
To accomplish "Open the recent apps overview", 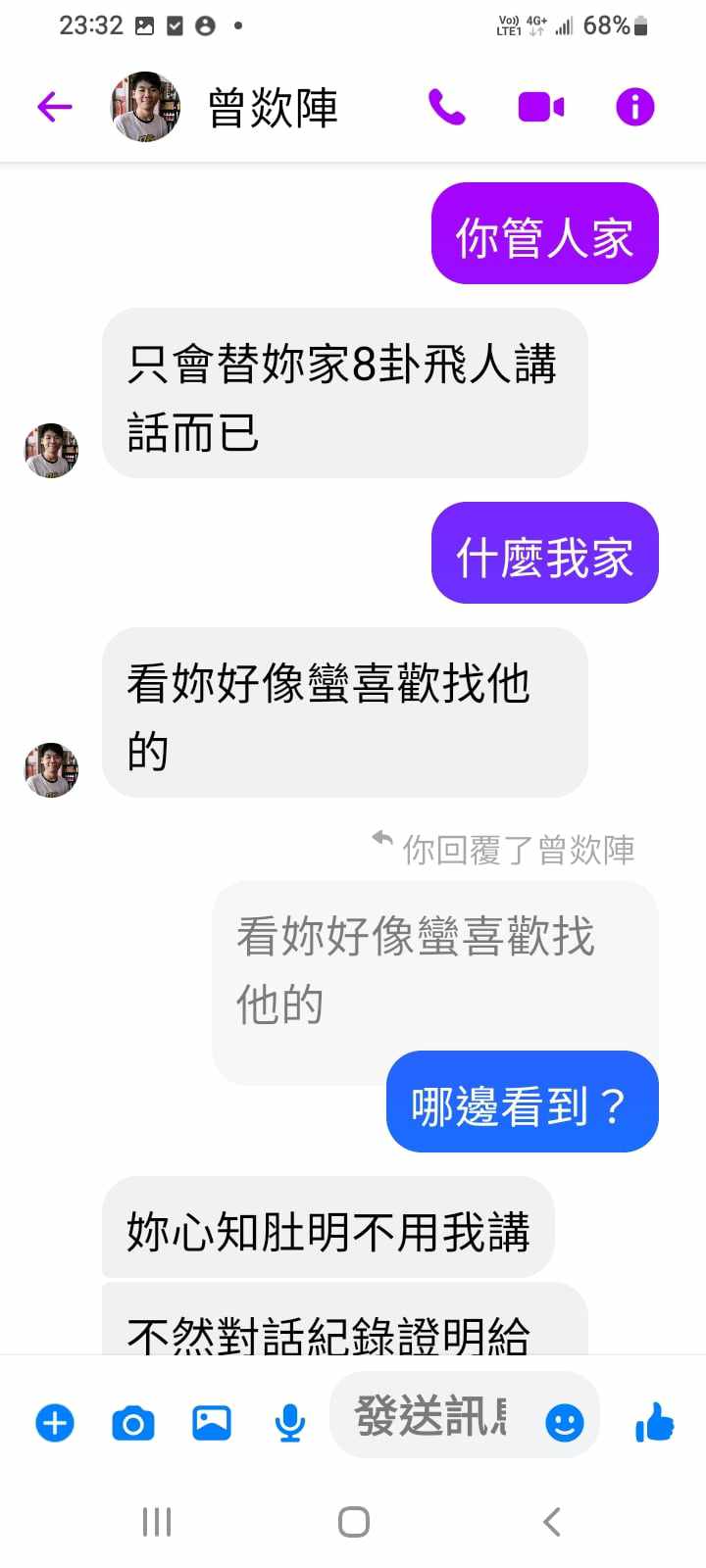I will [x=157, y=1522].
